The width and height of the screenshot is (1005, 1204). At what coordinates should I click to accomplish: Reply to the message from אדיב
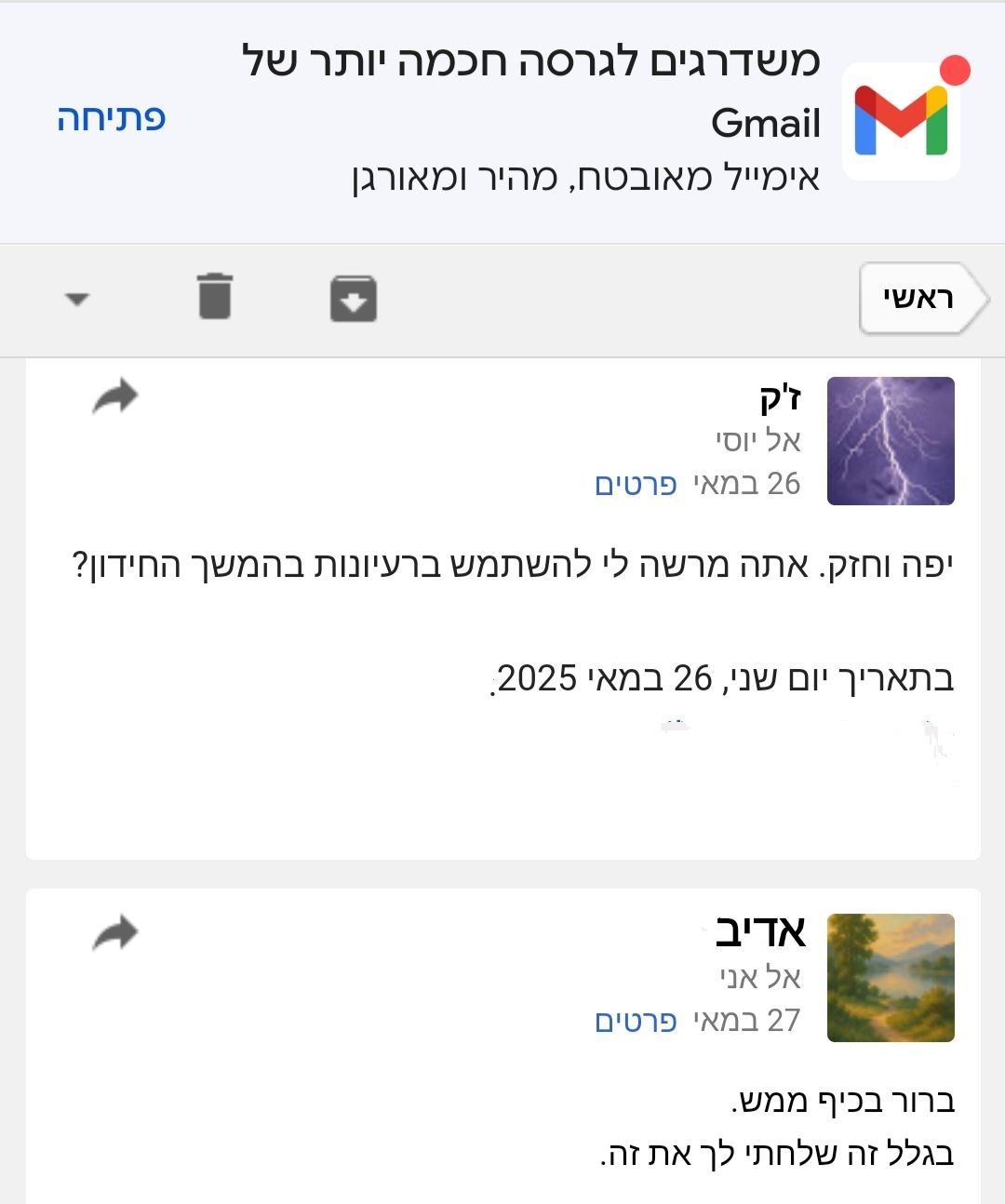click(x=115, y=933)
